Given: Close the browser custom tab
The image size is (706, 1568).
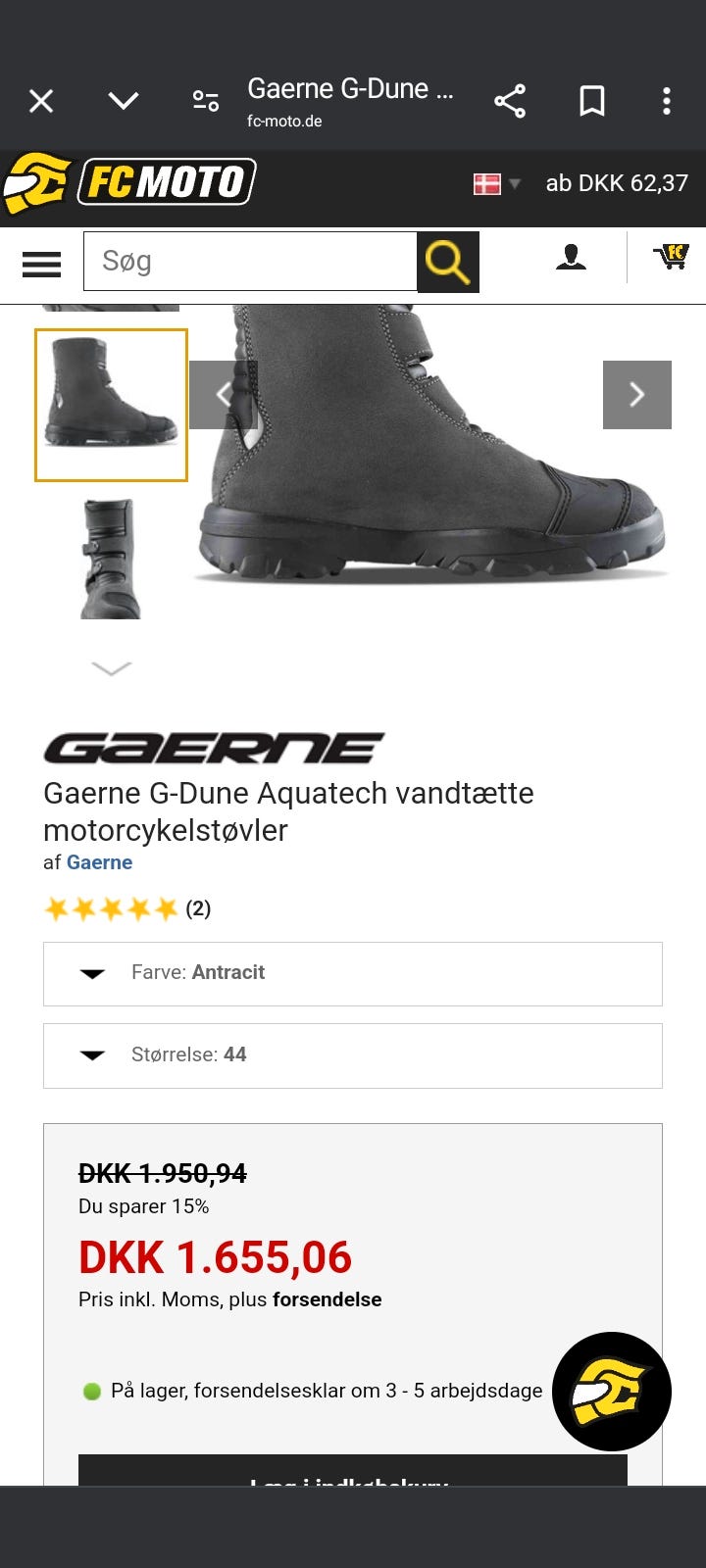Looking at the screenshot, I should (x=41, y=101).
